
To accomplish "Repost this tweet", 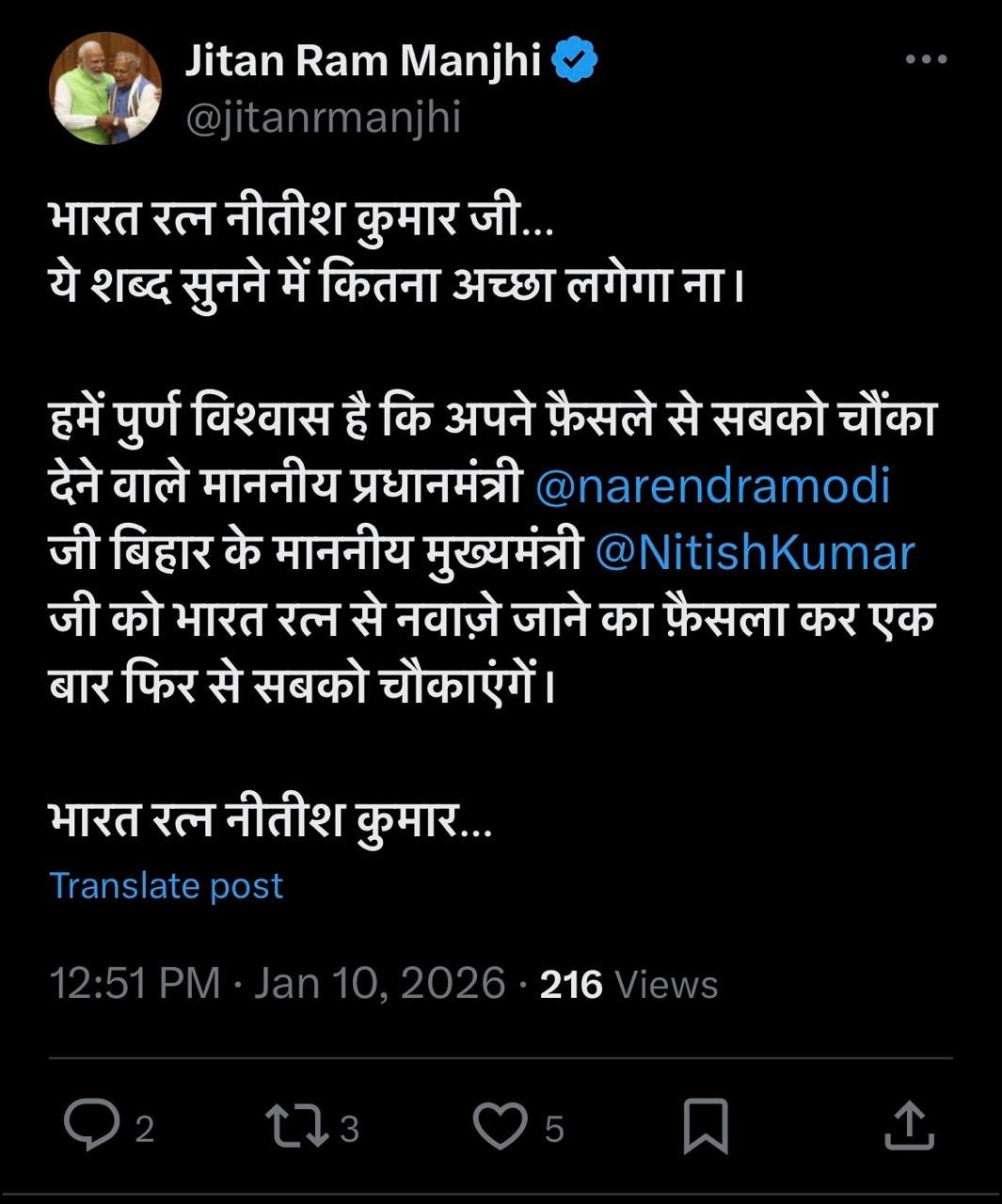I will point(297,1126).
